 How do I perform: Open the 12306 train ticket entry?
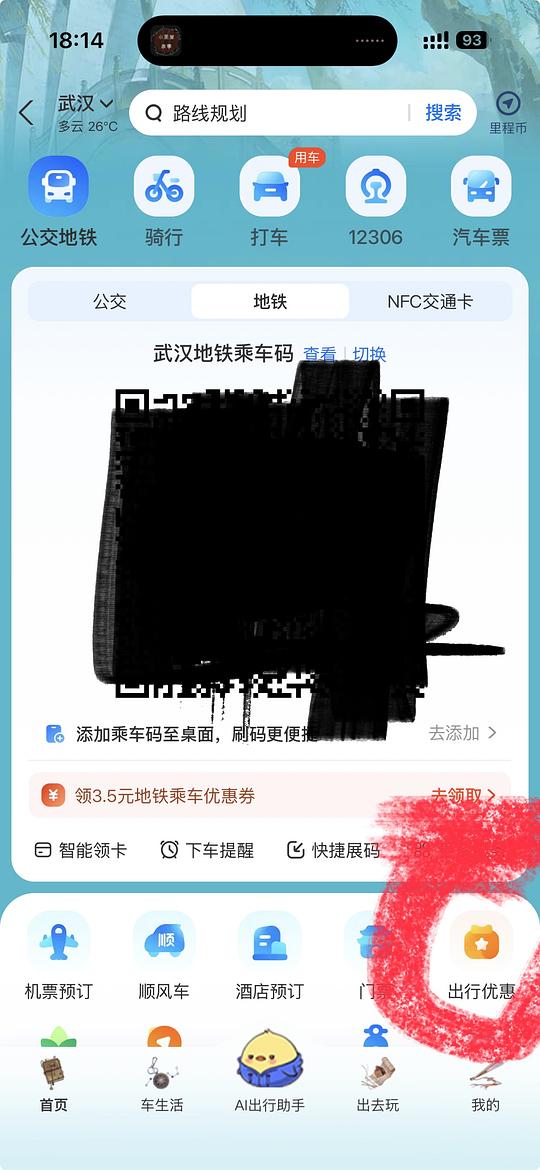point(375,203)
